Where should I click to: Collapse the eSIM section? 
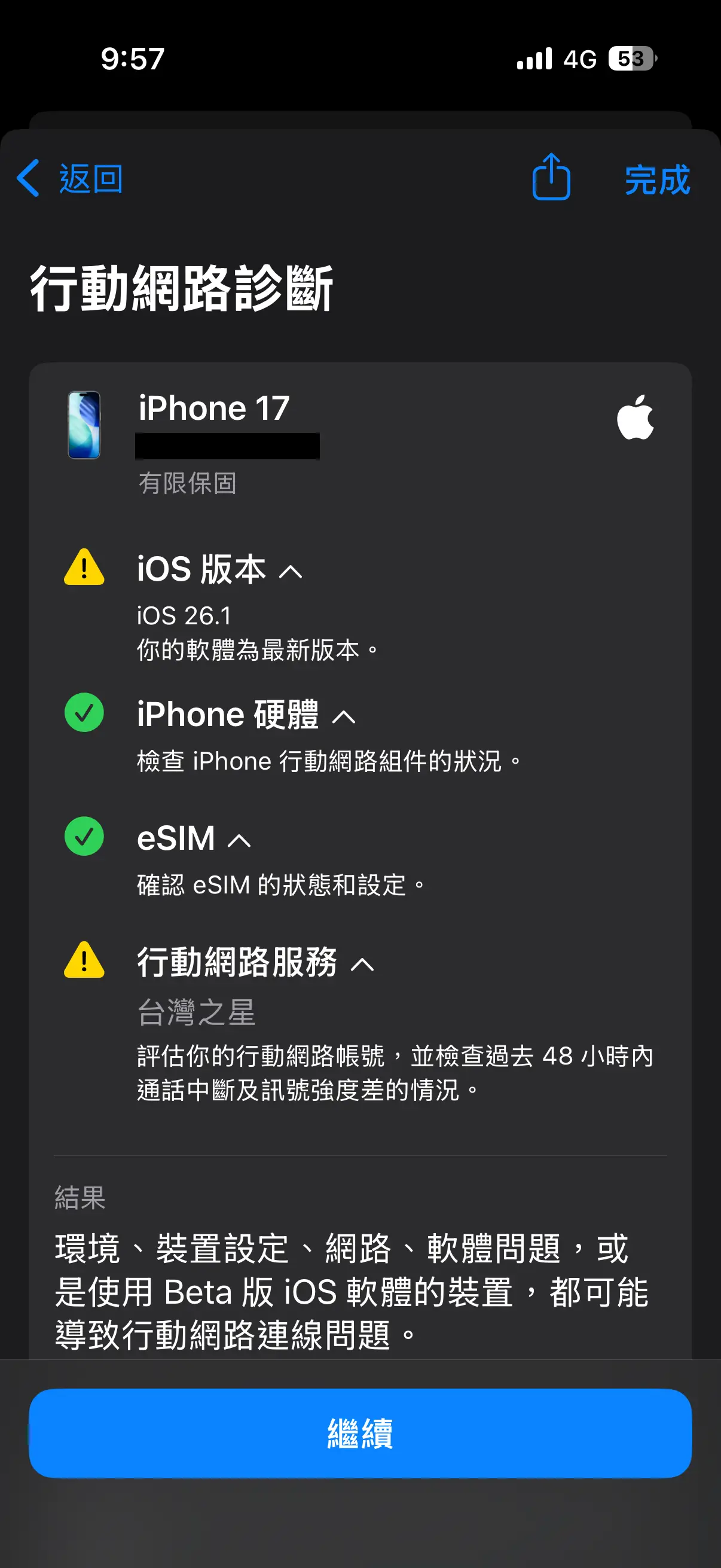tap(239, 841)
